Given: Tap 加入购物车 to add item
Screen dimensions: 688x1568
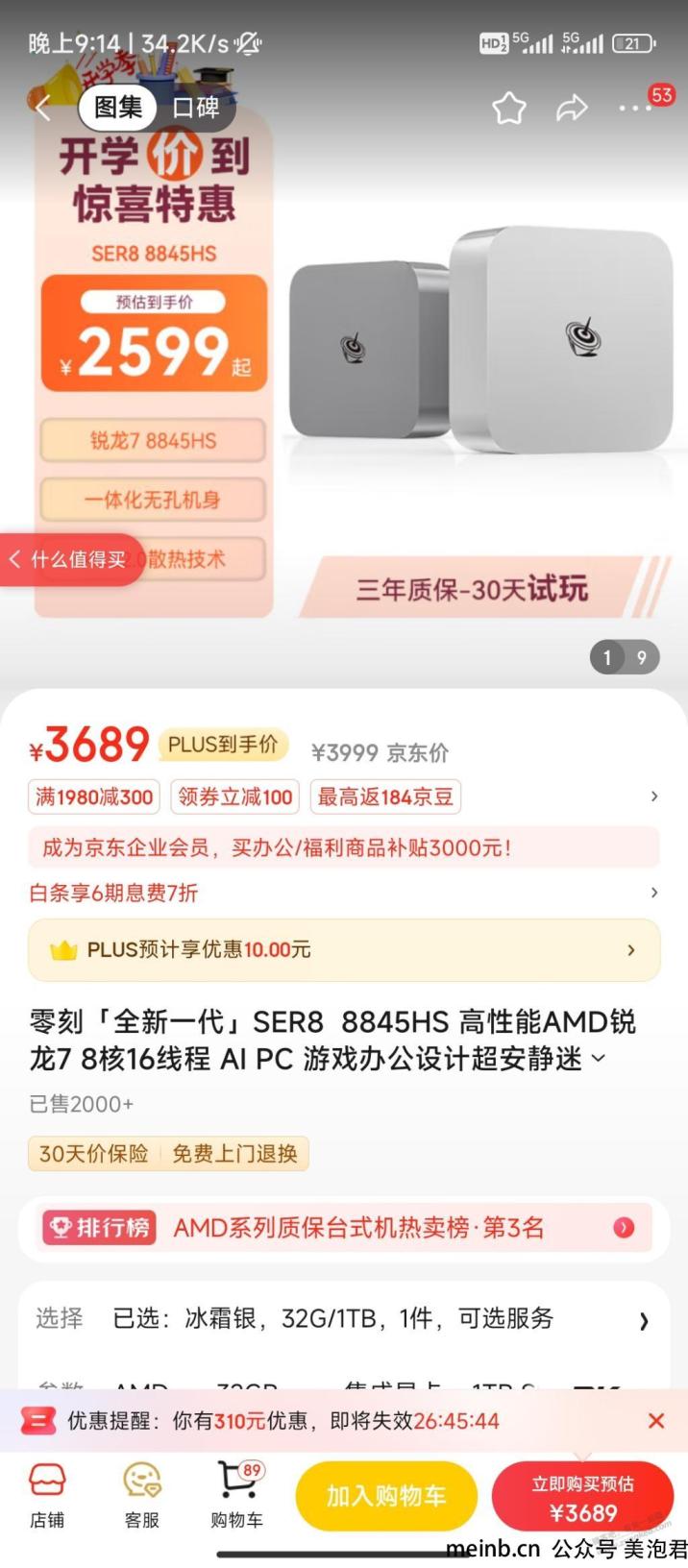Looking at the screenshot, I should 386,1496.
